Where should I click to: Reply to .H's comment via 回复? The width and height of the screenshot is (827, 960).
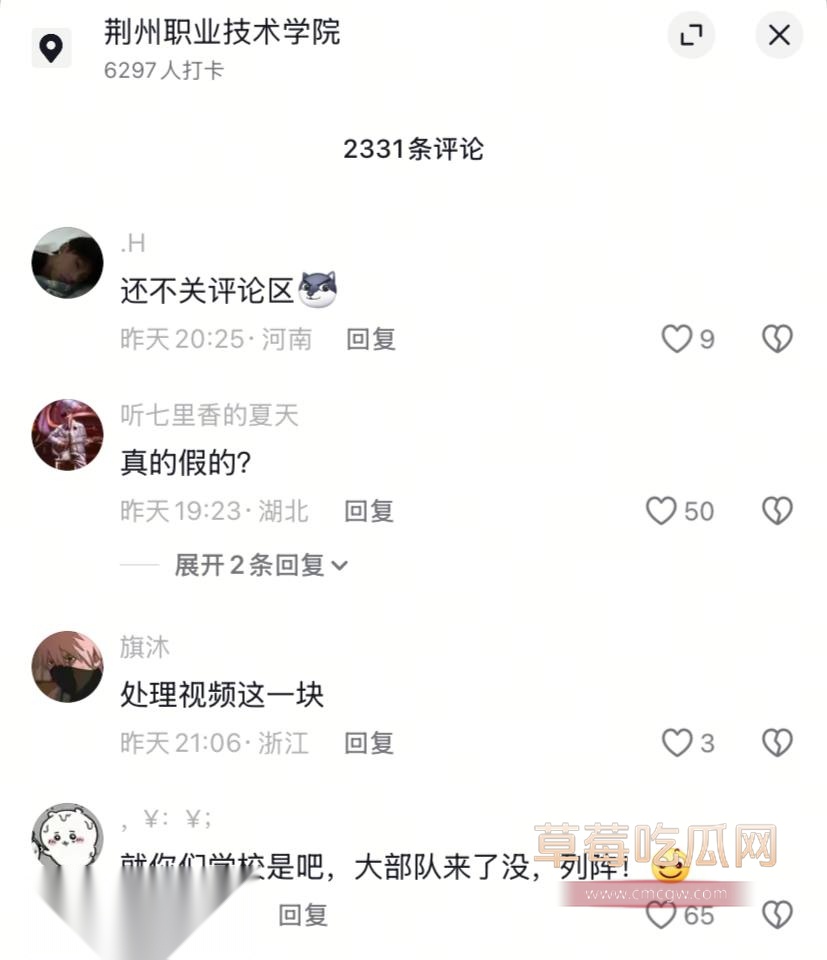pos(369,339)
